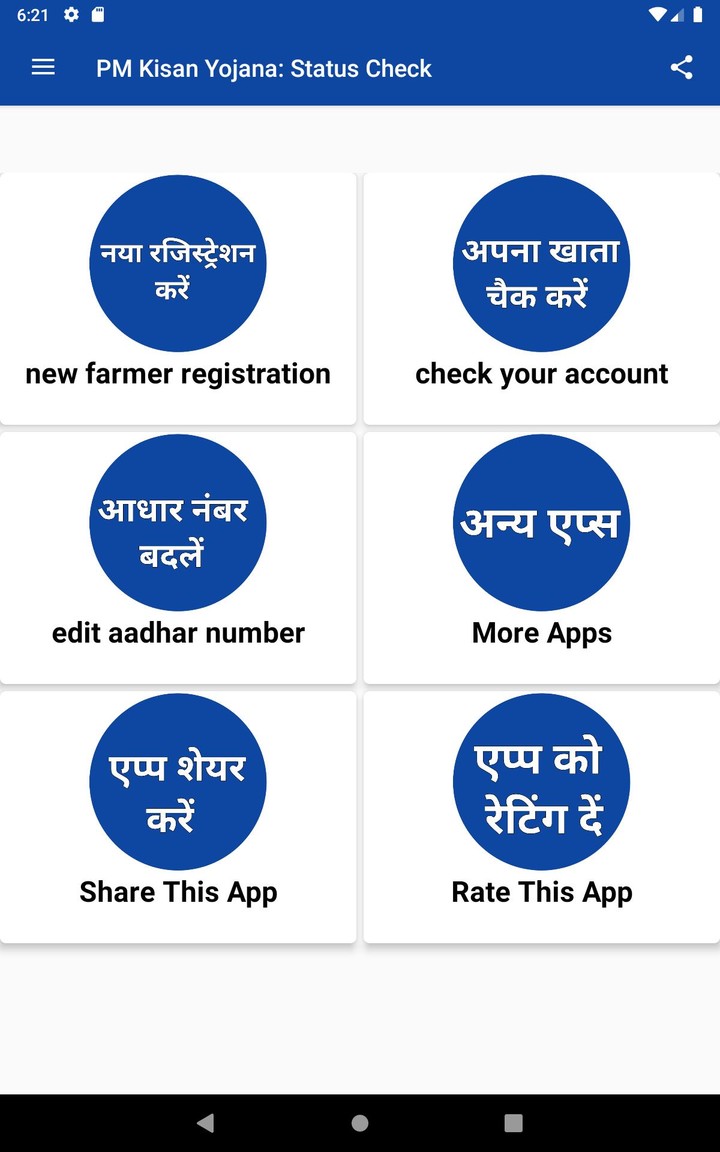
Task: Open edit aadhar number option
Action: (178, 558)
